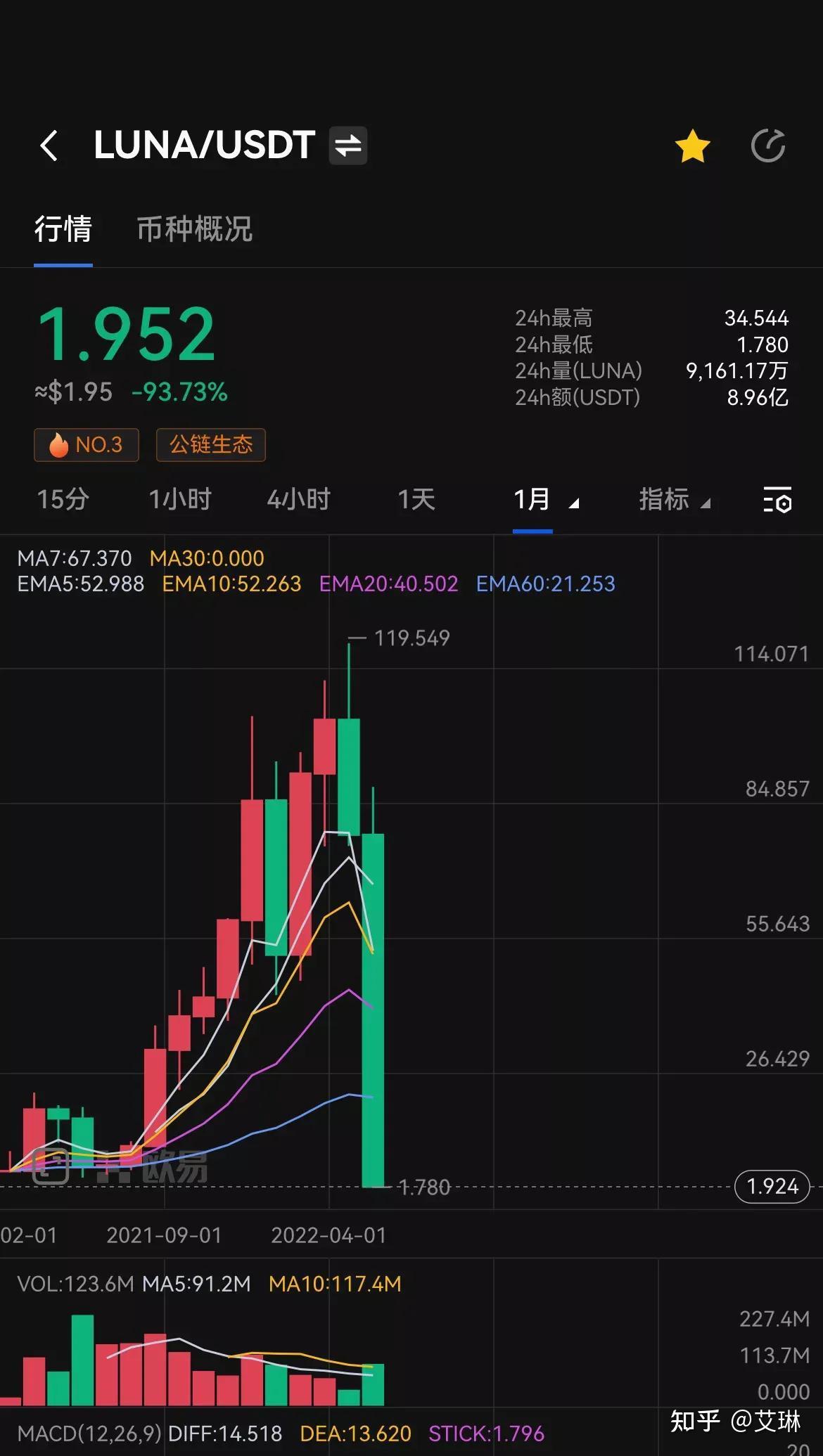Select the swap pair icon next to LUNA/USDT
This screenshot has width=823, height=1456.
click(350, 146)
